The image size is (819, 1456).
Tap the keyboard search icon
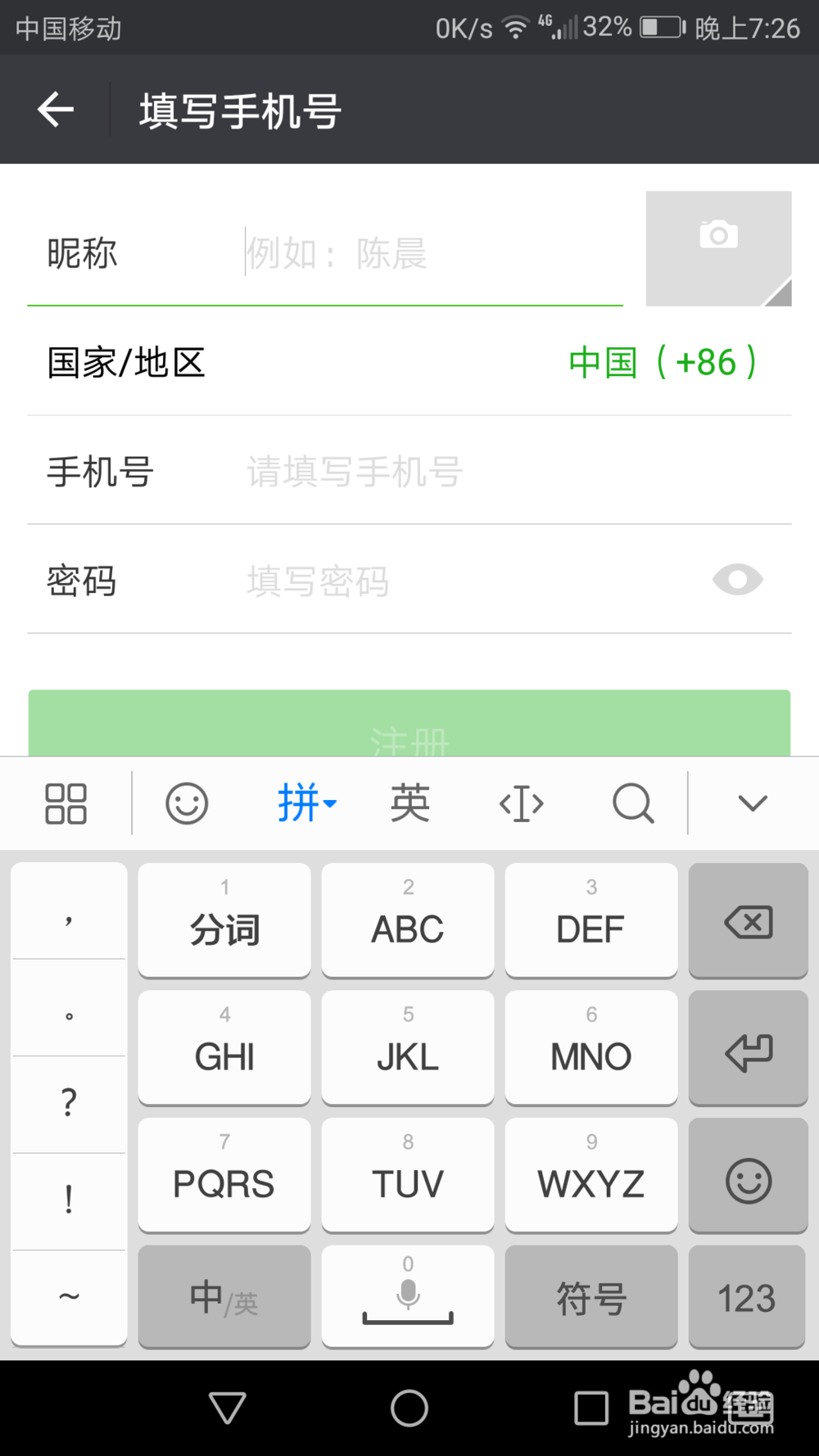click(632, 803)
